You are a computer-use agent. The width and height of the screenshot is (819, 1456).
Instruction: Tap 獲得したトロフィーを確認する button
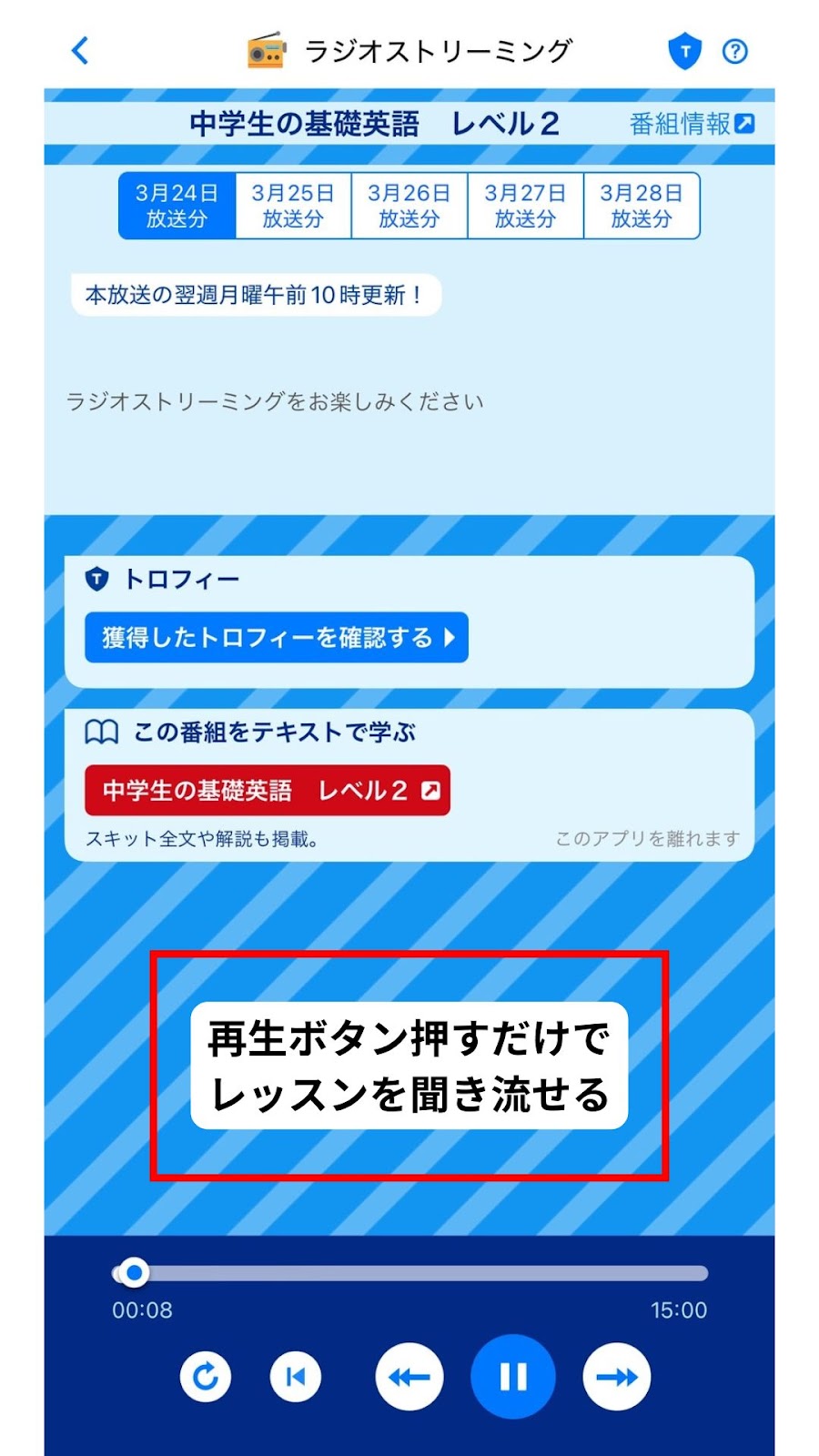(277, 637)
